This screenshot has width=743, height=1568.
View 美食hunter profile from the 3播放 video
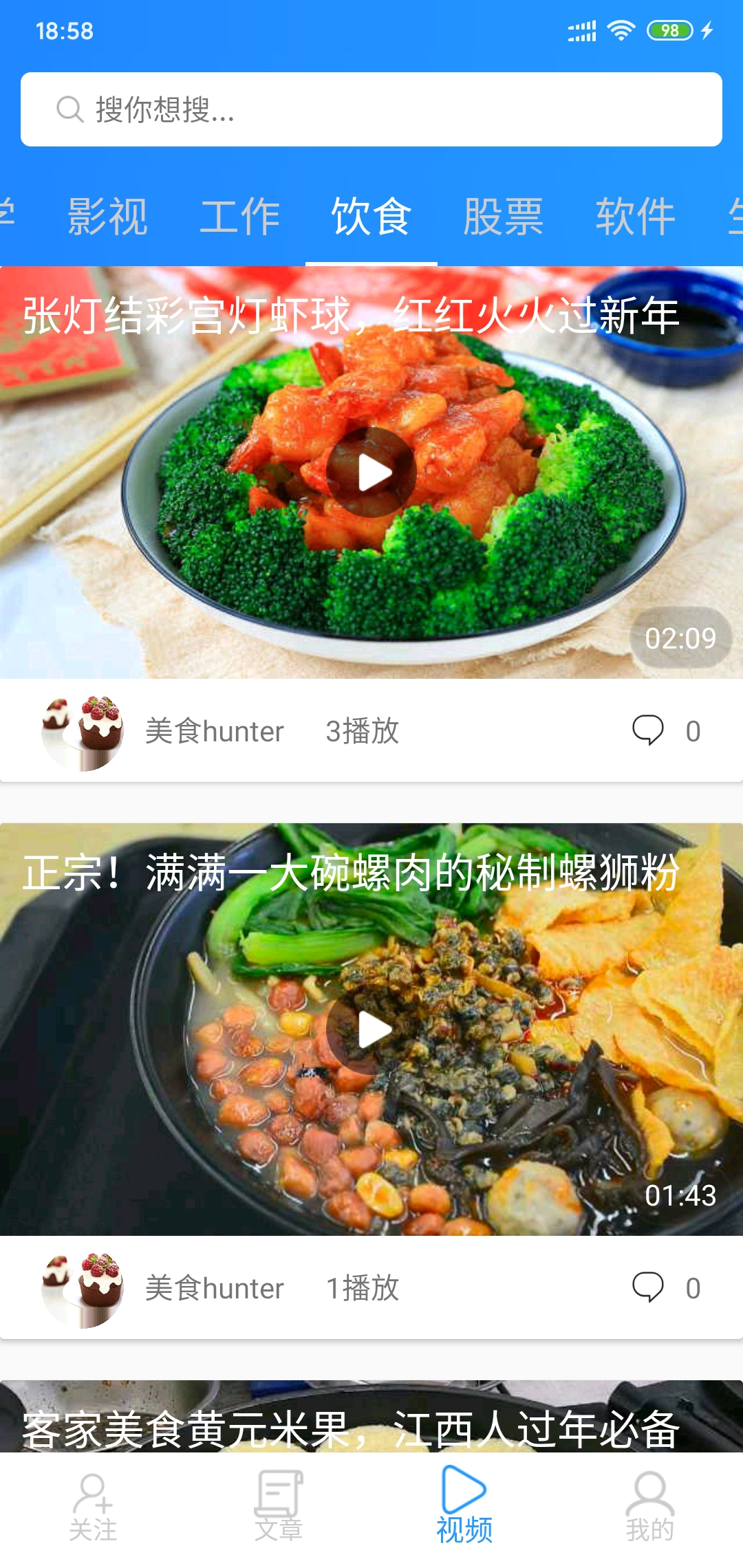pyautogui.click(x=83, y=732)
